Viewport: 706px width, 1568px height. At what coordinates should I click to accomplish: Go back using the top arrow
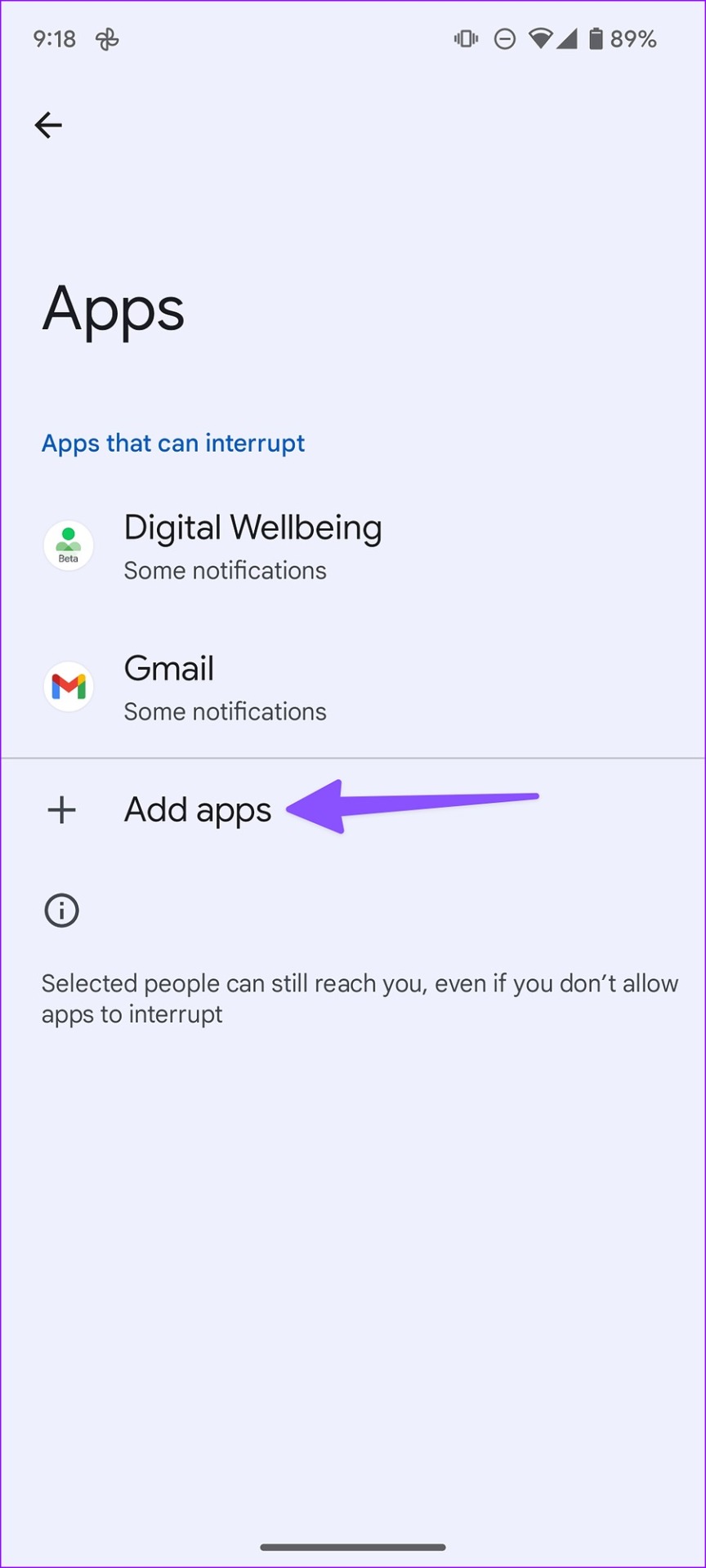pyautogui.click(x=48, y=125)
